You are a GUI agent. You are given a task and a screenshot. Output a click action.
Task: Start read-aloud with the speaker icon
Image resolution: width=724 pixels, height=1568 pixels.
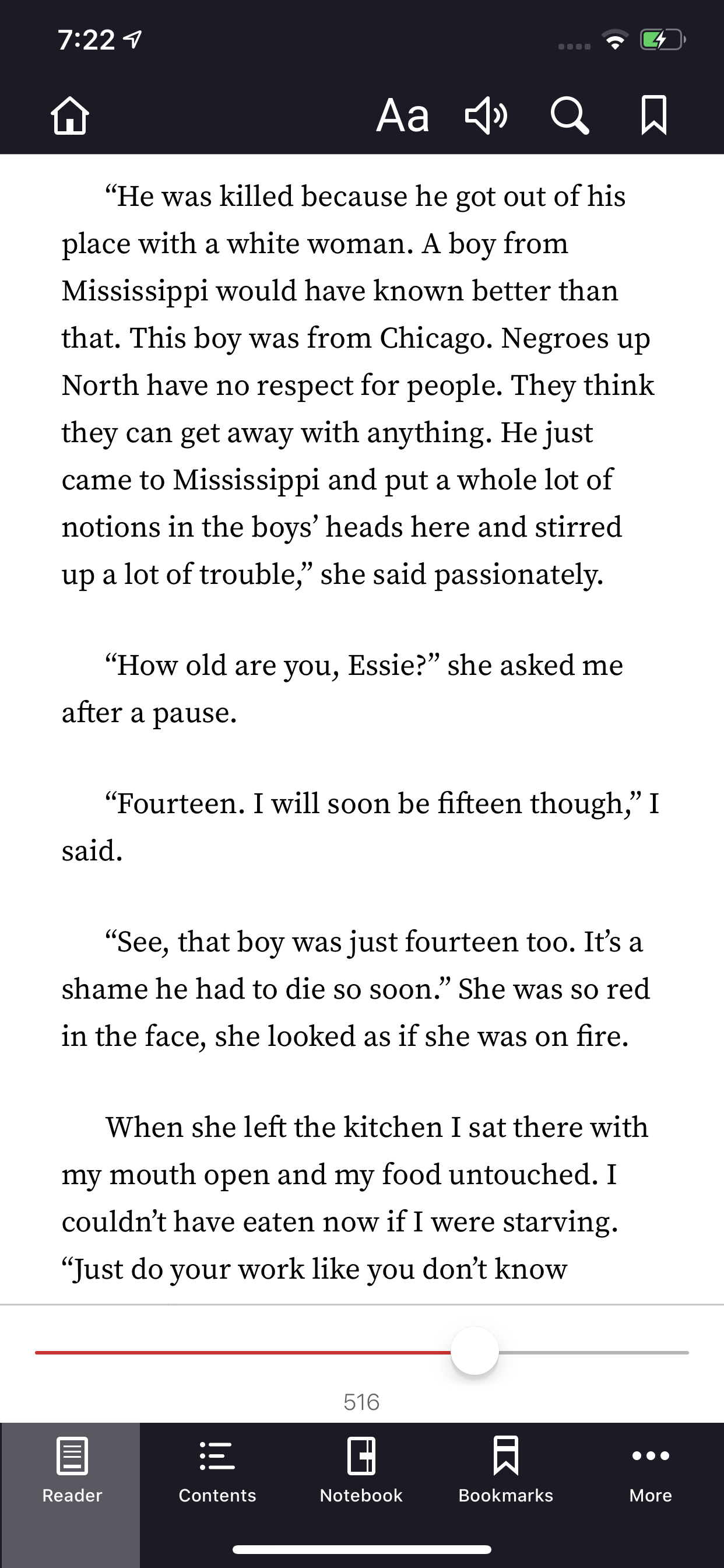click(486, 115)
